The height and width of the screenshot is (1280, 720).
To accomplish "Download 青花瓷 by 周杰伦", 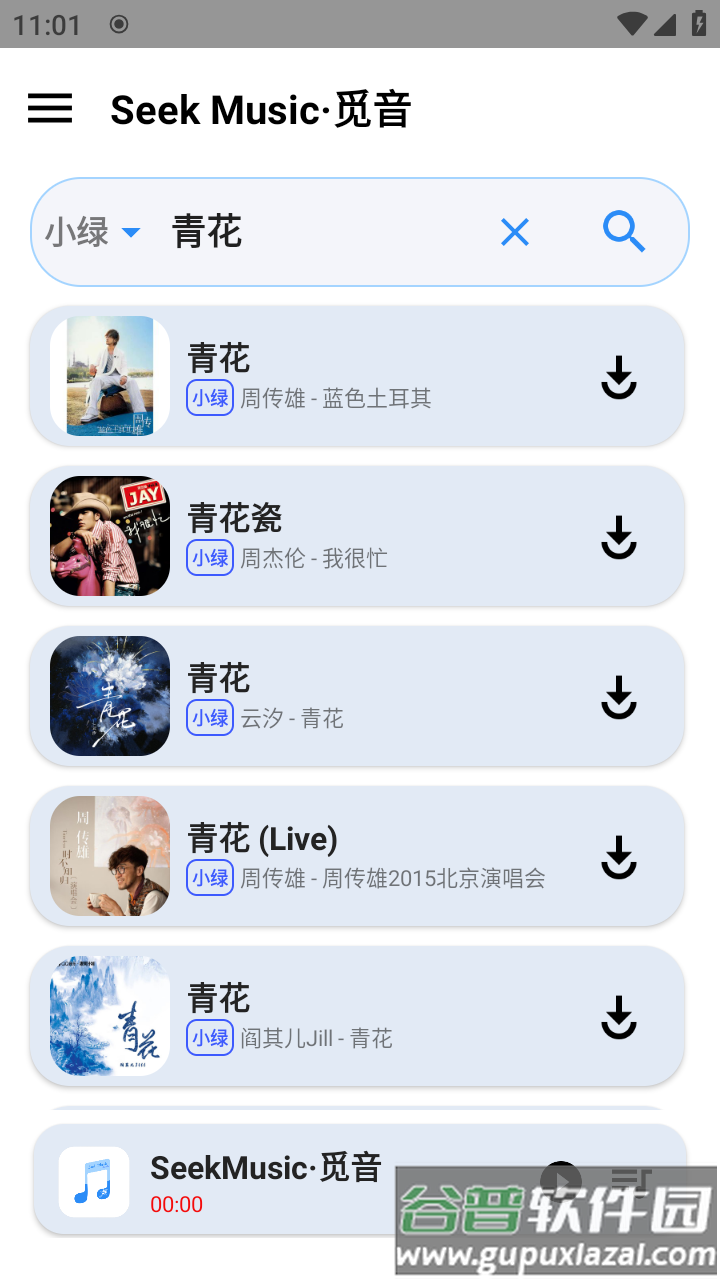I will (x=618, y=537).
